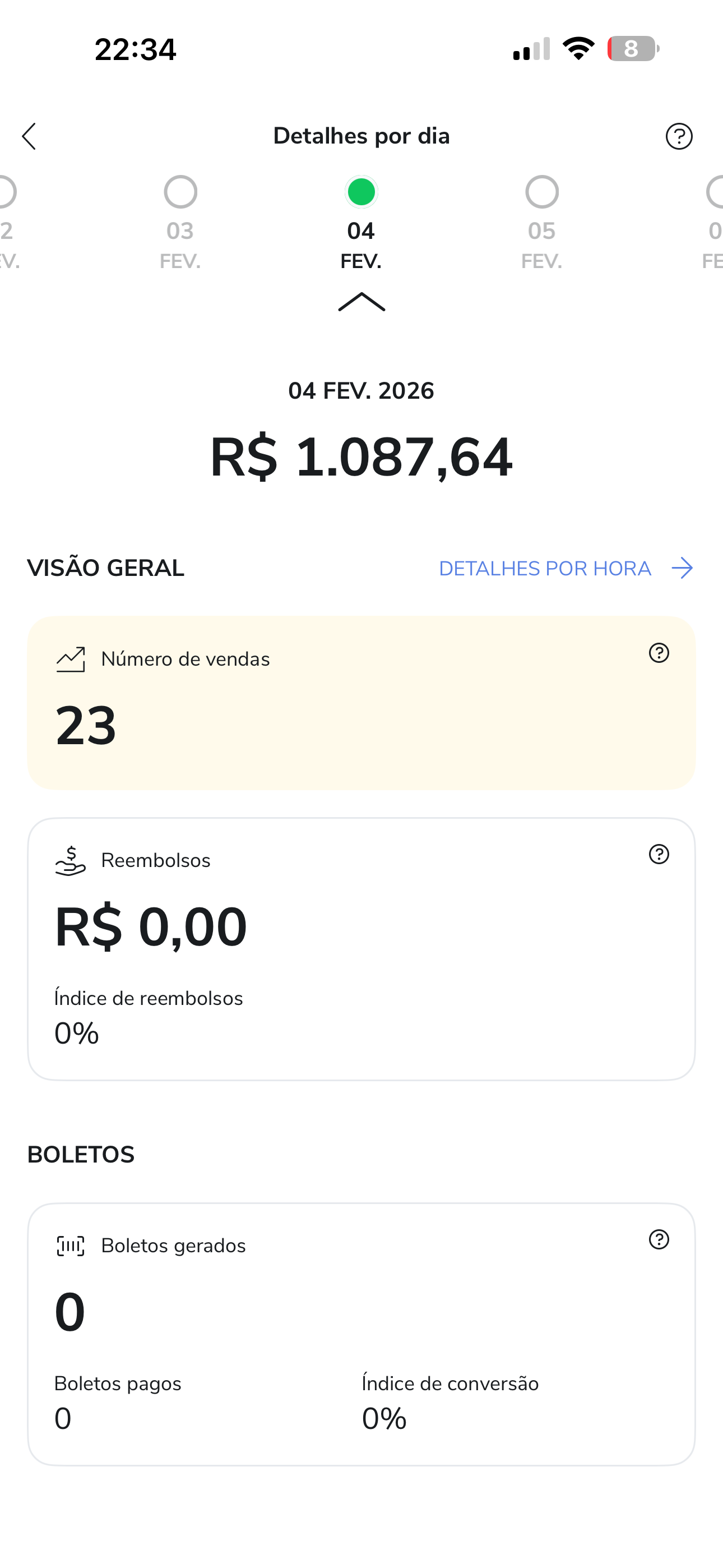The height and width of the screenshot is (1568, 723).
Task: Tap the Detalhes por dia title
Action: 361,136
